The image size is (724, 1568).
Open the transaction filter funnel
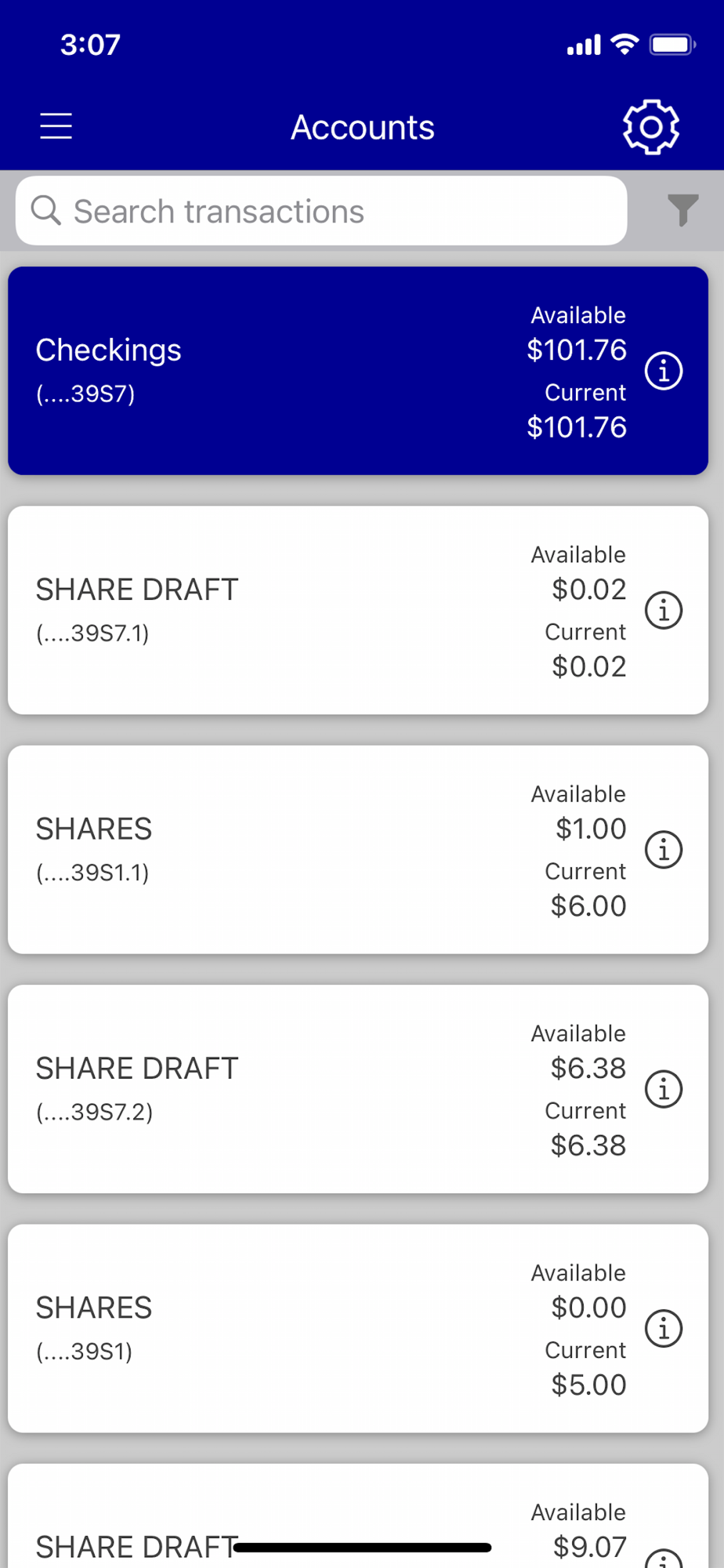point(682,210)
